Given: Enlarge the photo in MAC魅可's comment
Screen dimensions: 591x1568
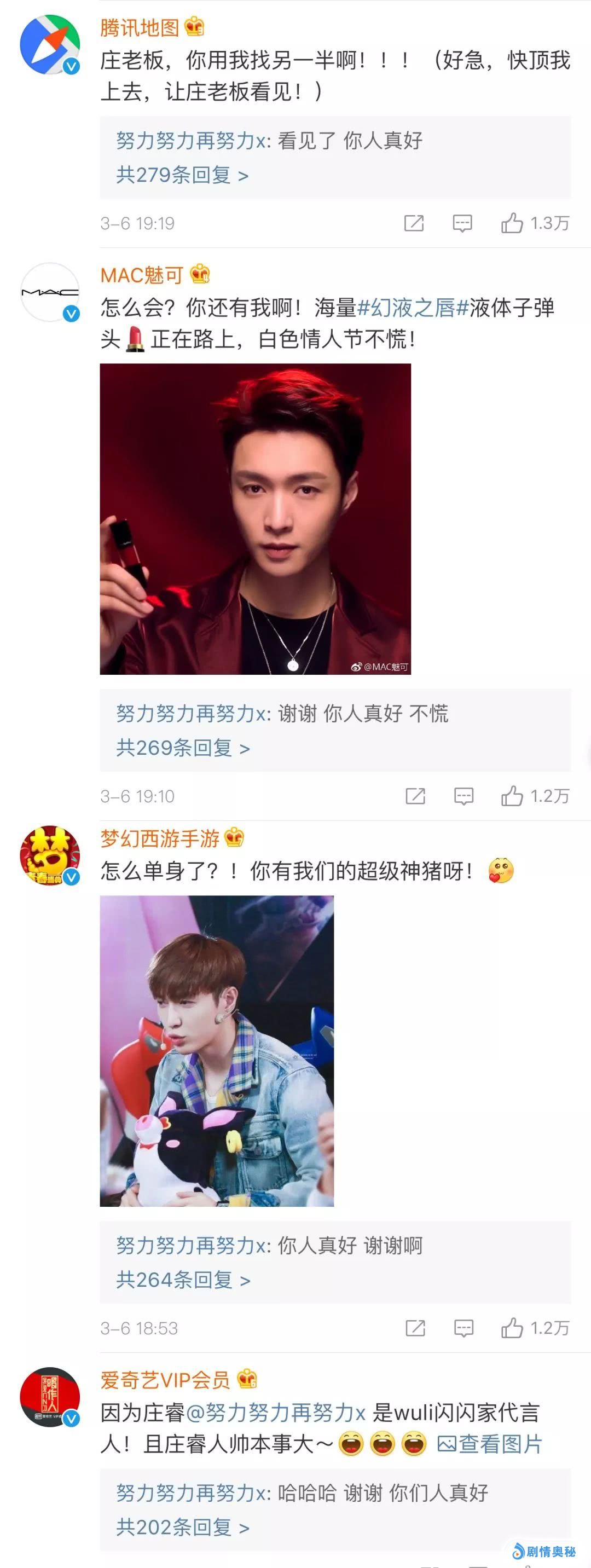Looking at the screenshot, I should click(x=255, y=519).
